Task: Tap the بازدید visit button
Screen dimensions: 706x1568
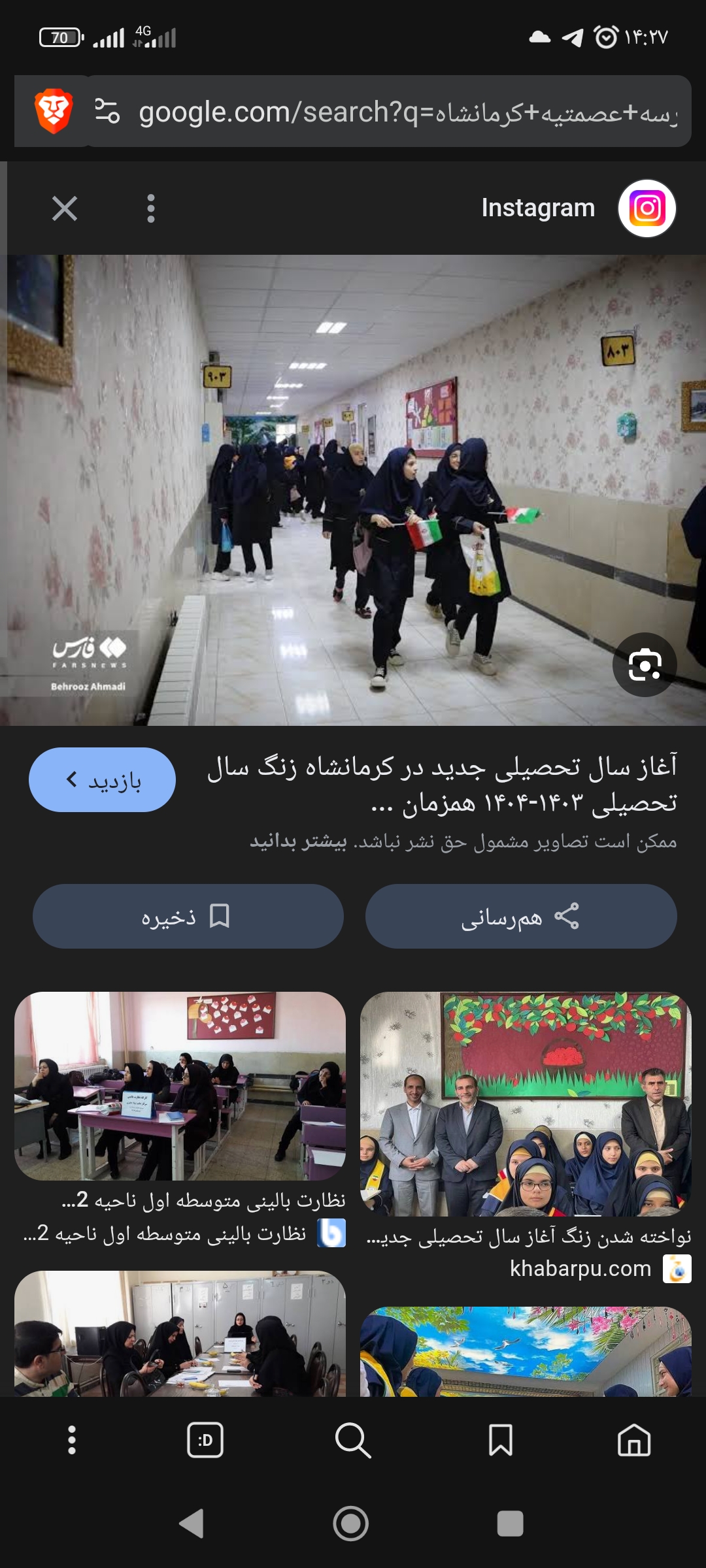Action: pyautogui.click(x=103, y=780)
